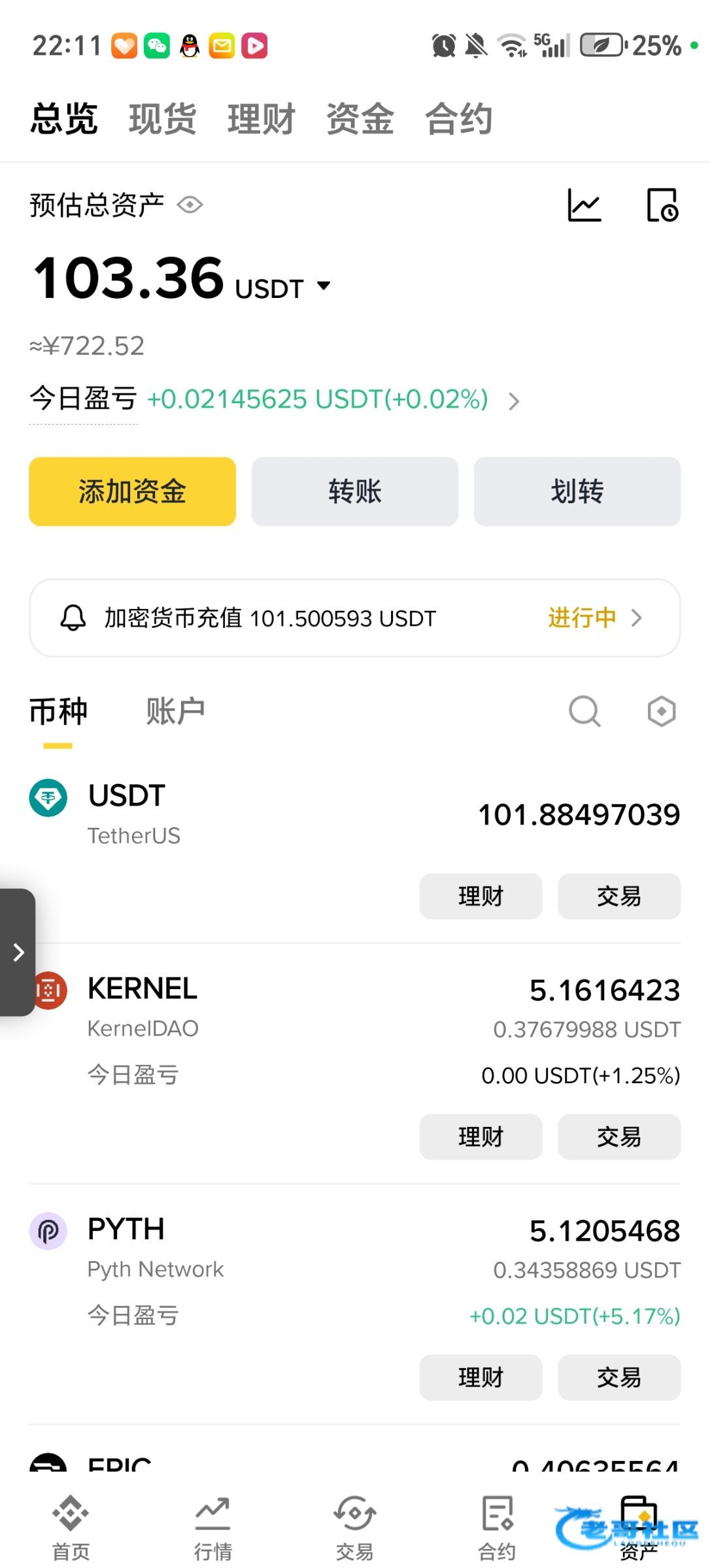Change the USDT display currency dropdown
This screenshot has width=710, height=1568.
323,286
